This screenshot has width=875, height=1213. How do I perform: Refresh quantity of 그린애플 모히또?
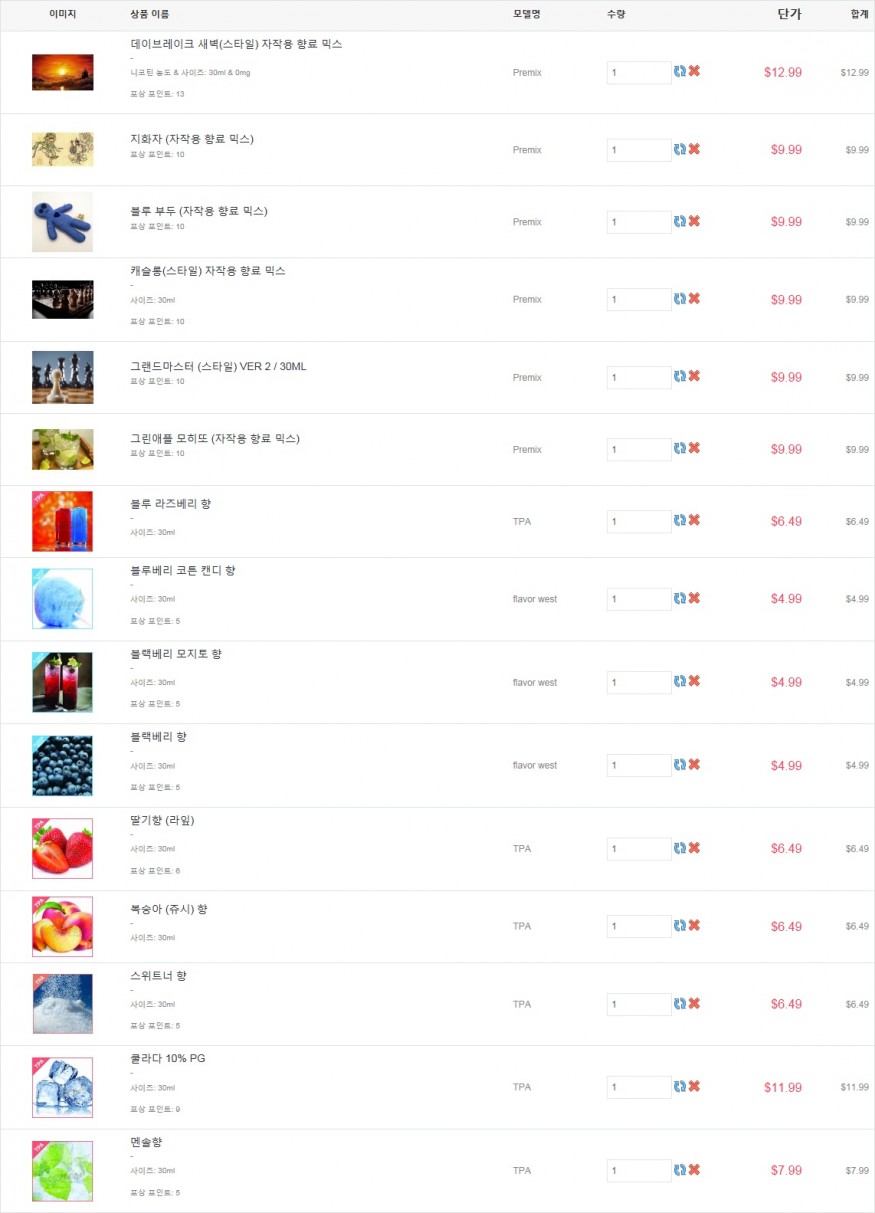[x=680, y=448]
